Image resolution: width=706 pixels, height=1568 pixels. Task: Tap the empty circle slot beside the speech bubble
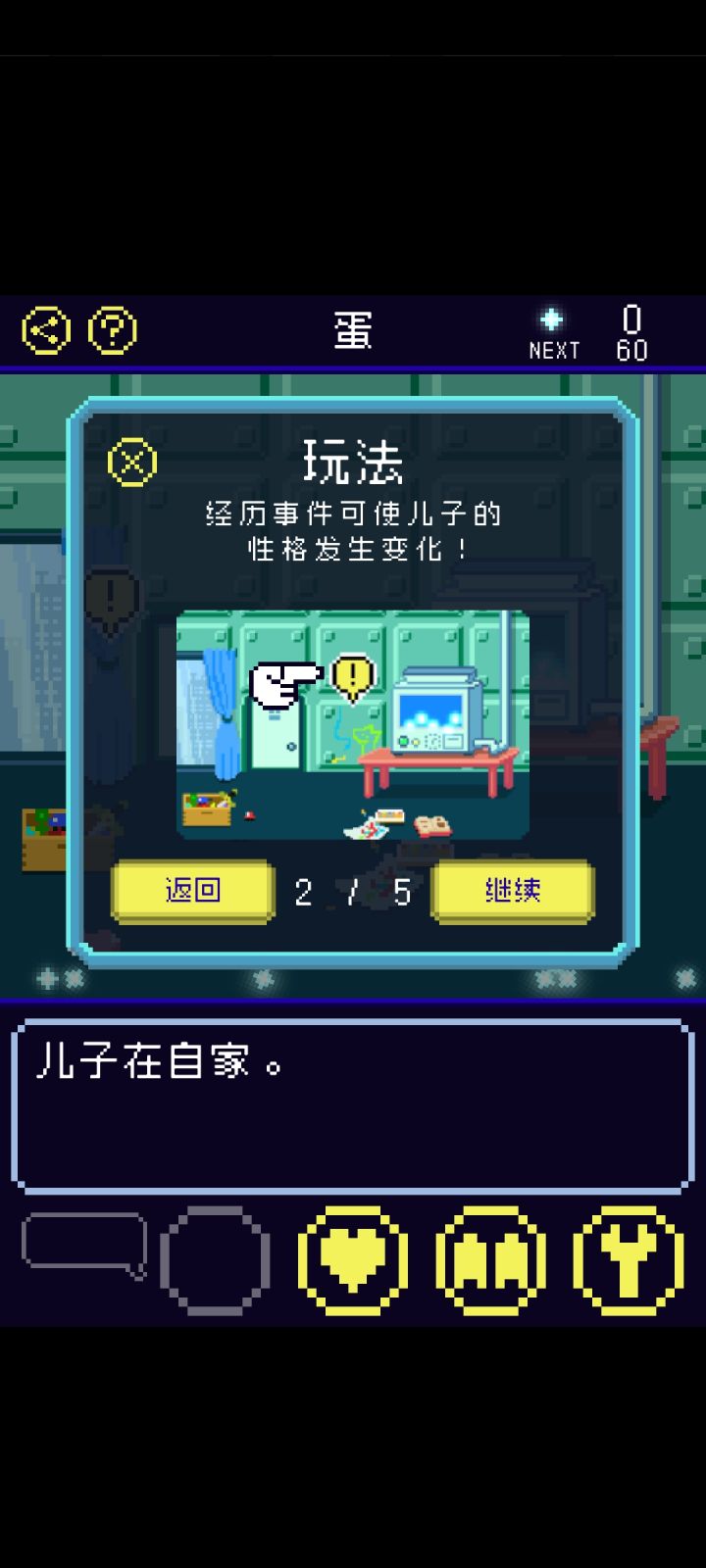[x=214, y=1259]
